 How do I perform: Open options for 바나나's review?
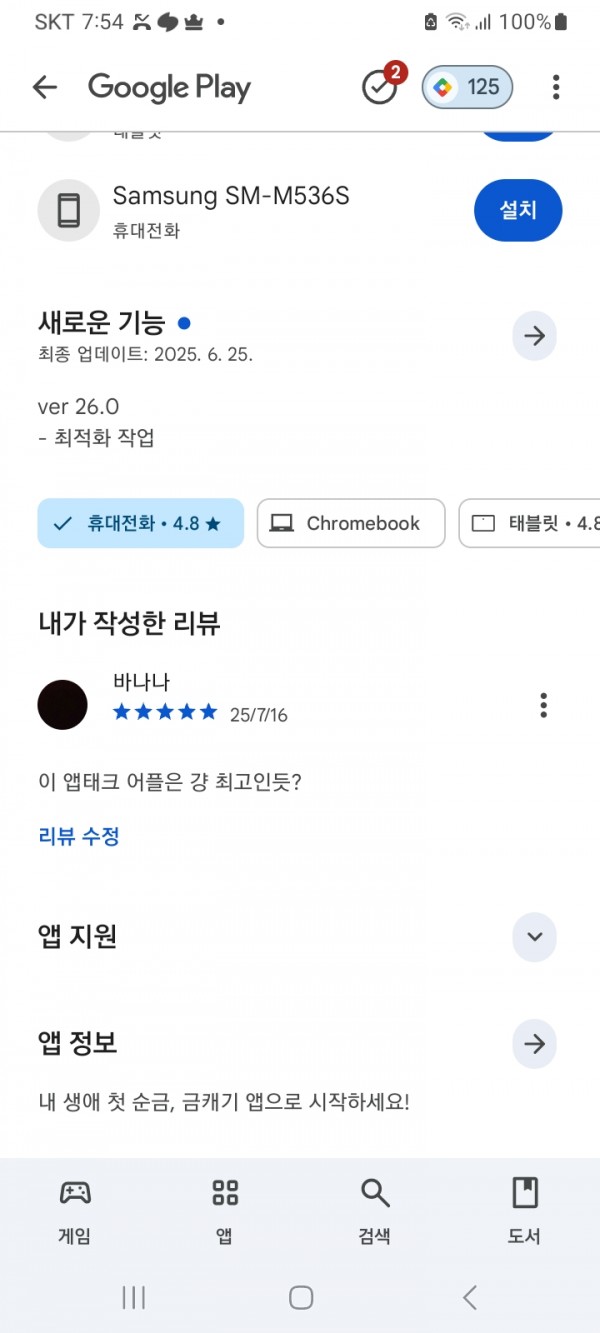tap(543, 705)
